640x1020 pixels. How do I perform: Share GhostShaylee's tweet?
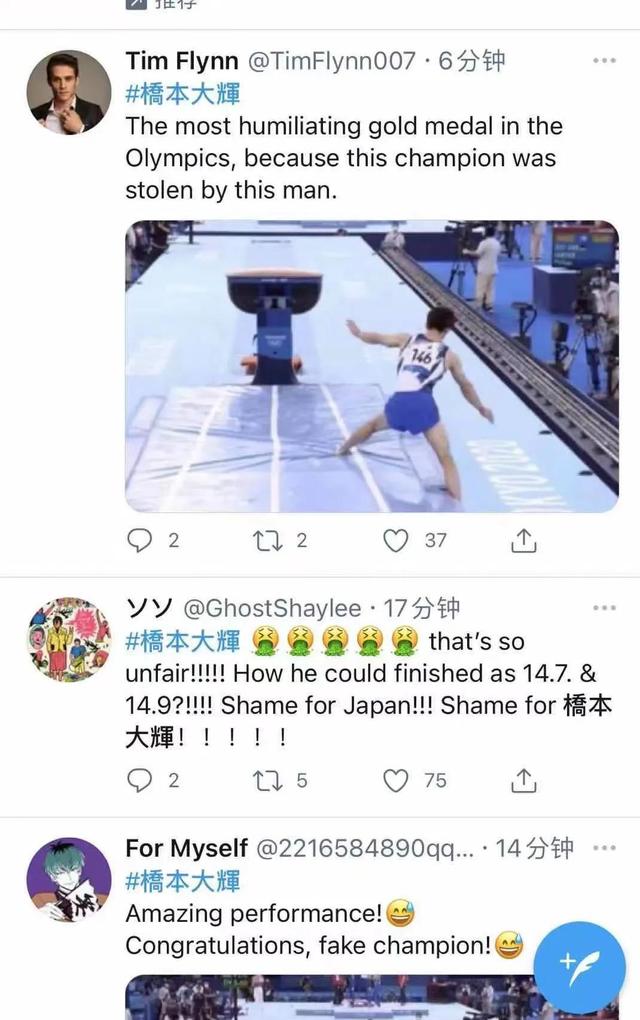pyautogui.click(x=524, y=780)
